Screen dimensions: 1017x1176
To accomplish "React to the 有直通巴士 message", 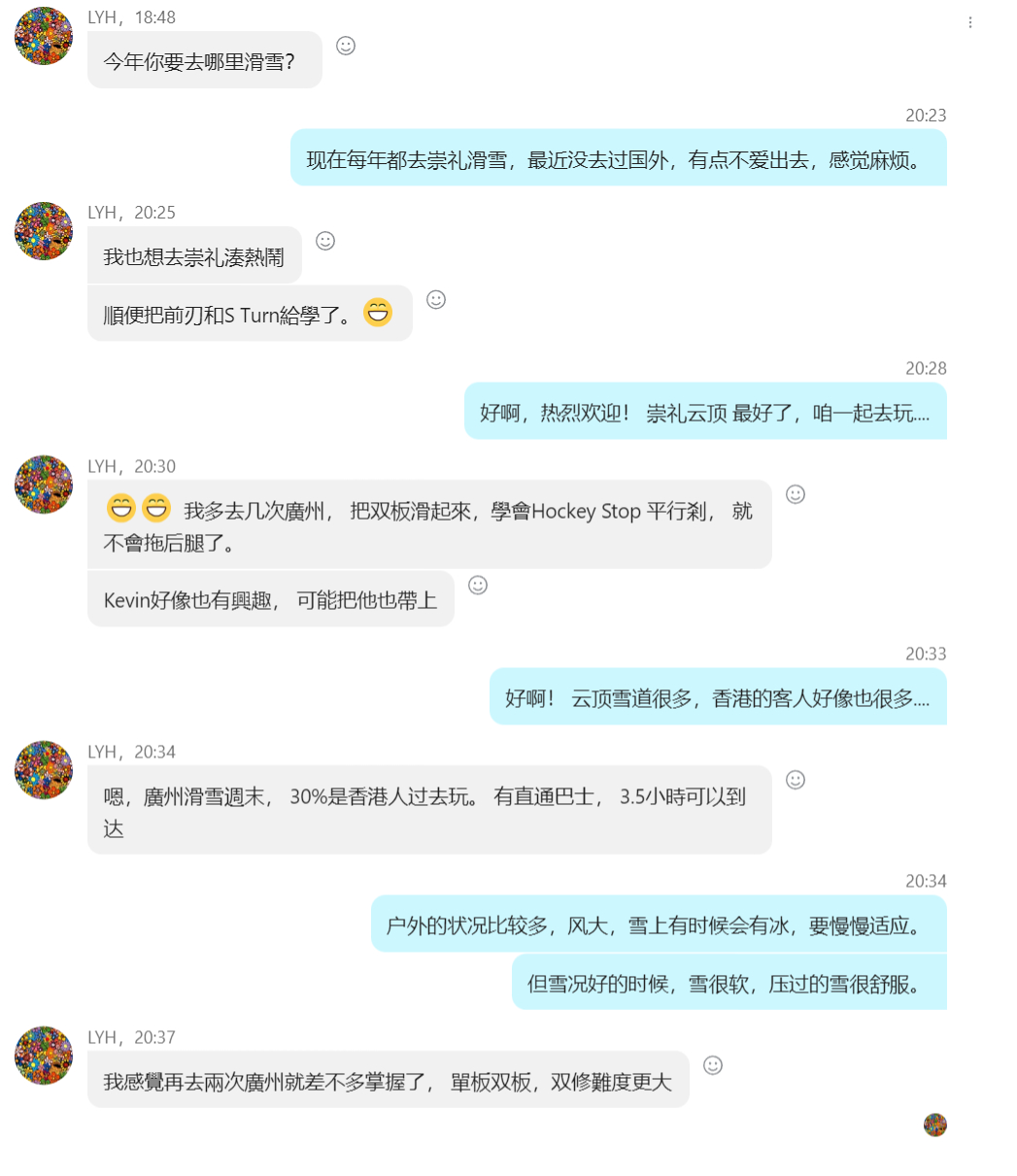I will [x=795, y=780].
